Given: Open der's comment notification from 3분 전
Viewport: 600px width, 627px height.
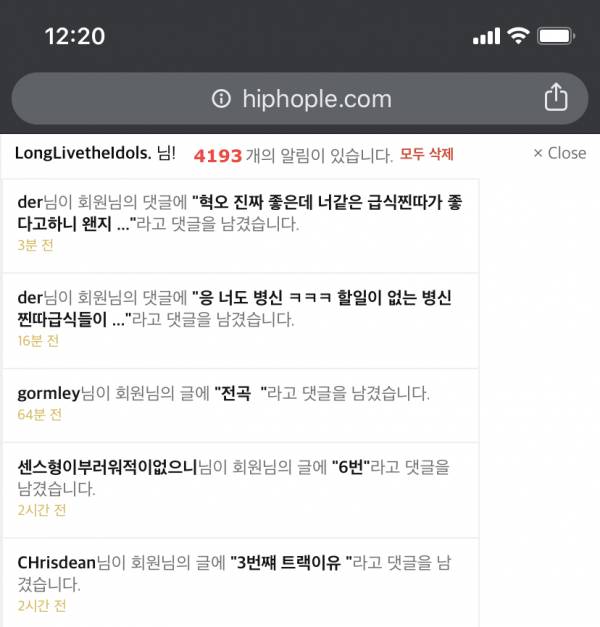Looking at the screenshot, I should (240, 212).
